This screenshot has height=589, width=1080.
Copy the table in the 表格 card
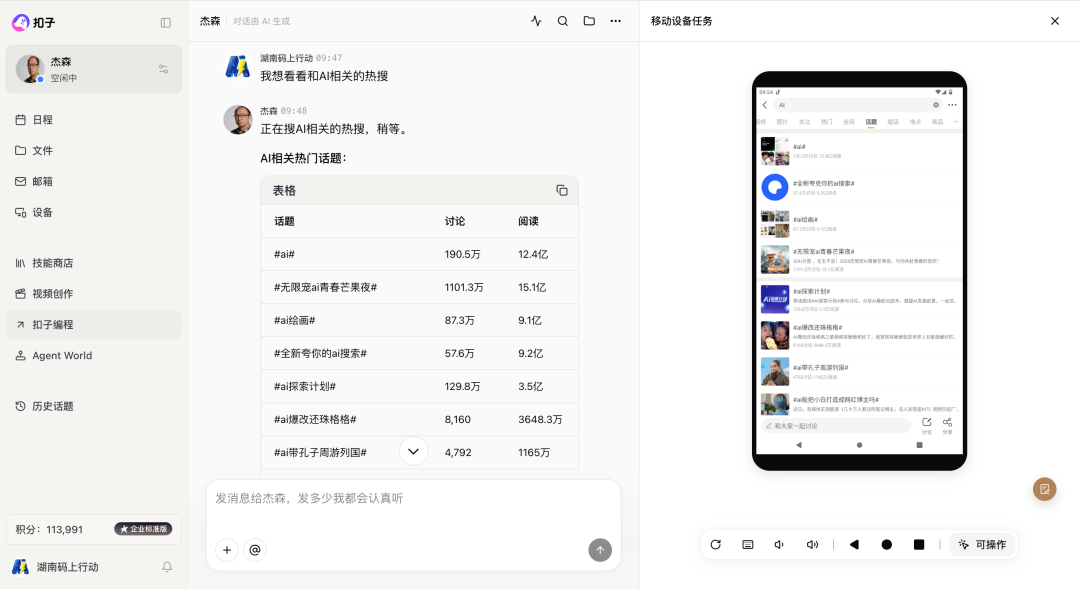pyautogui.click(x=562, y=190)
